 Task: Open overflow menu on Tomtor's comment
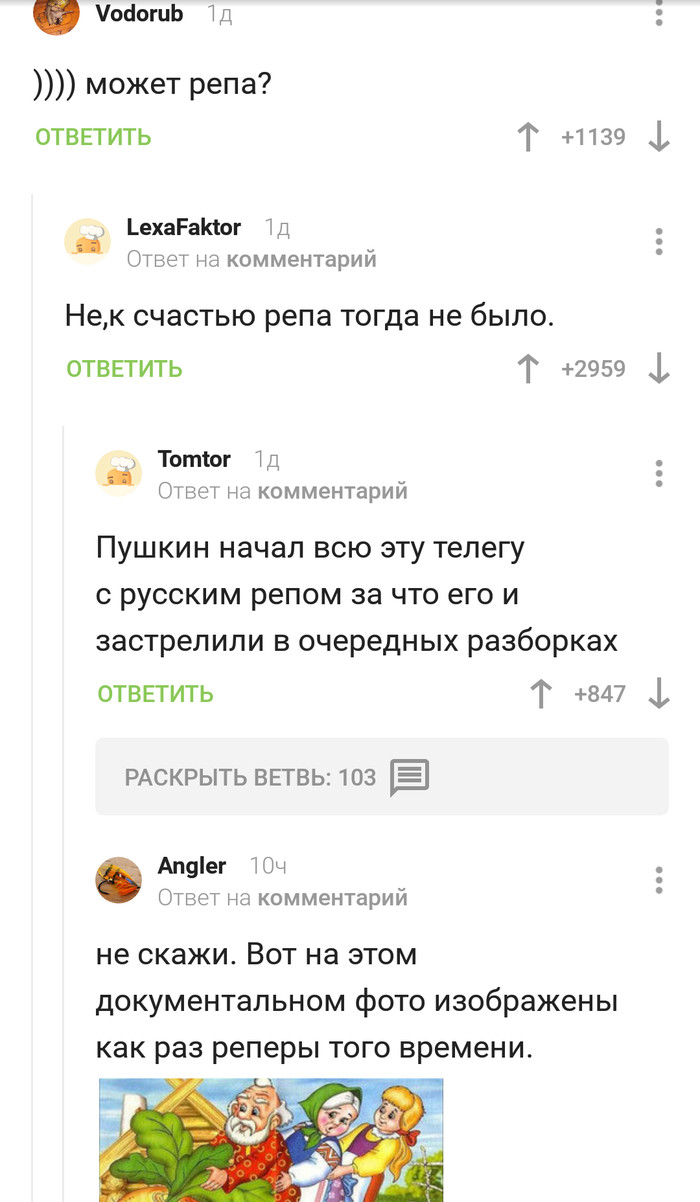[659, 473]
